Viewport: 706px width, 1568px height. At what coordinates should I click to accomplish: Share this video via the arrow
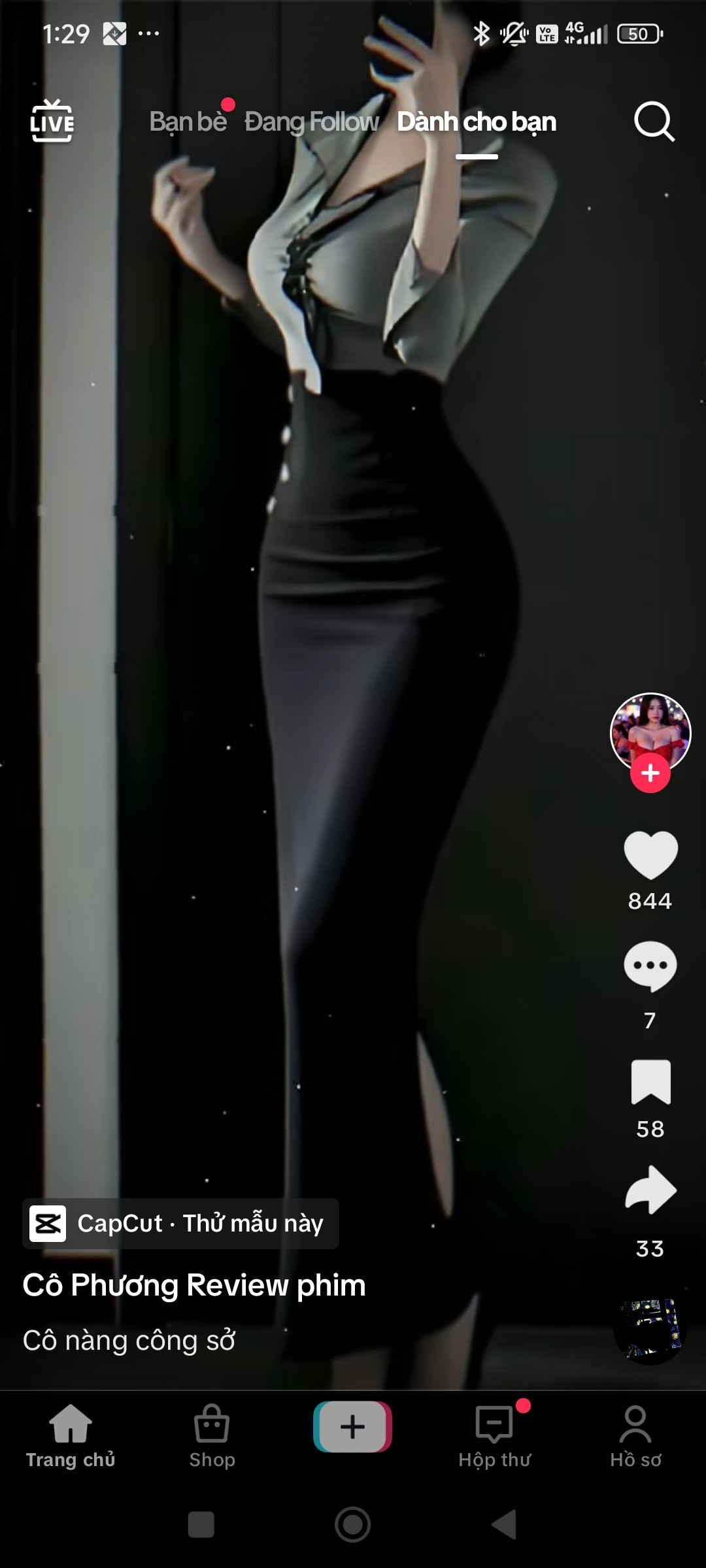[650, 1190]
